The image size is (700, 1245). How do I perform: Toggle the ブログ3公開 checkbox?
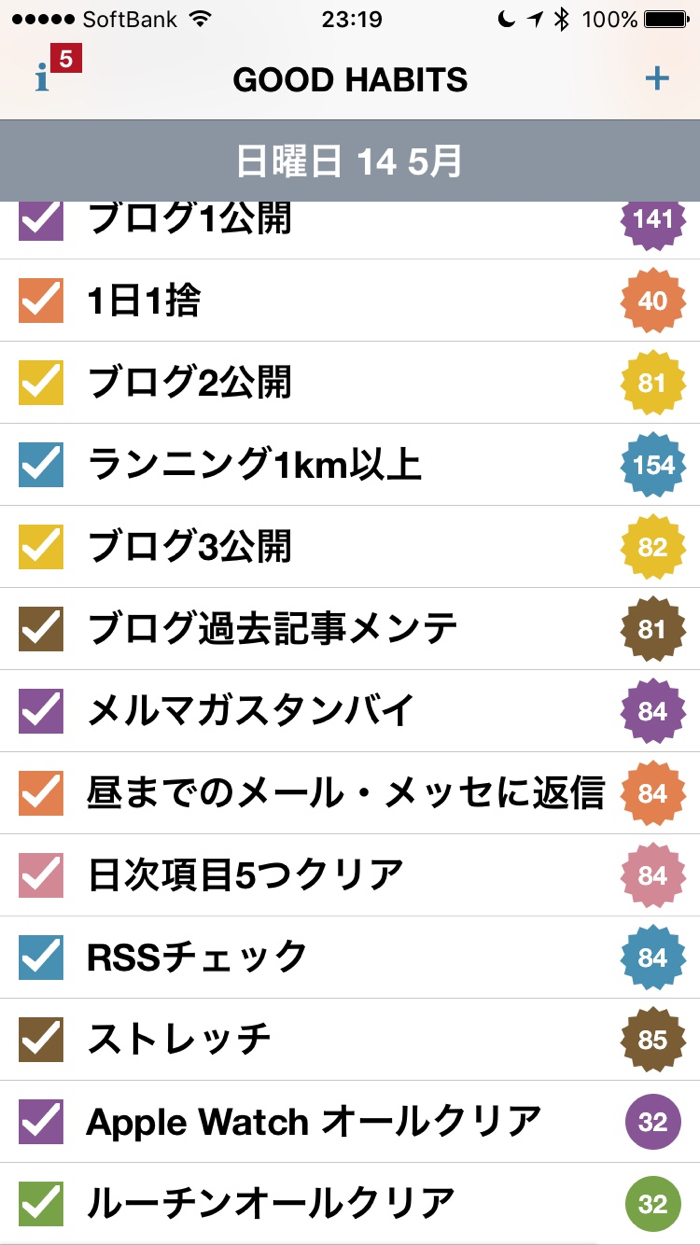pos(41,546)
